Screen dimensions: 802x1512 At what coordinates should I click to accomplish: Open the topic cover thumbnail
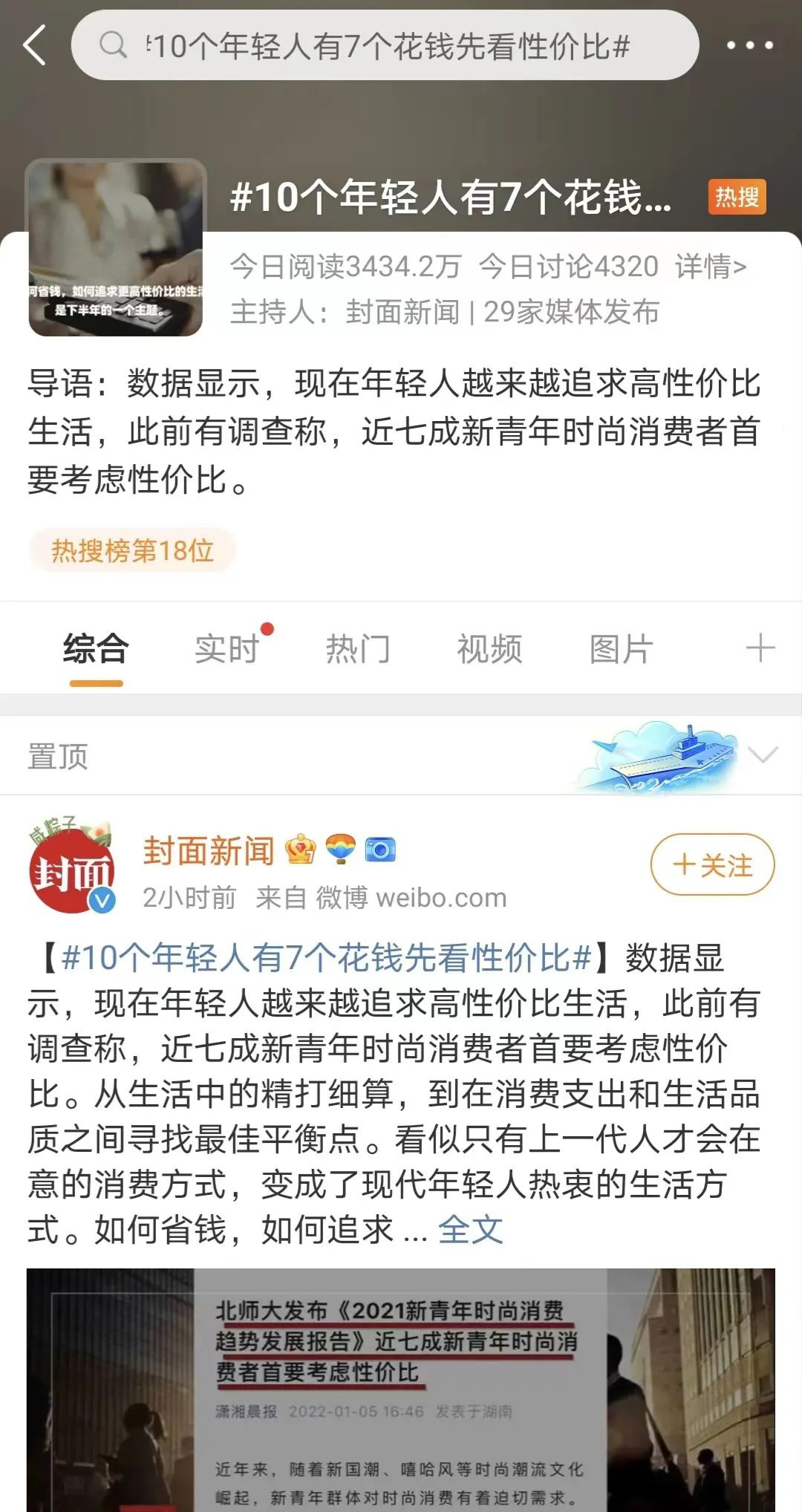coord(116,248)
